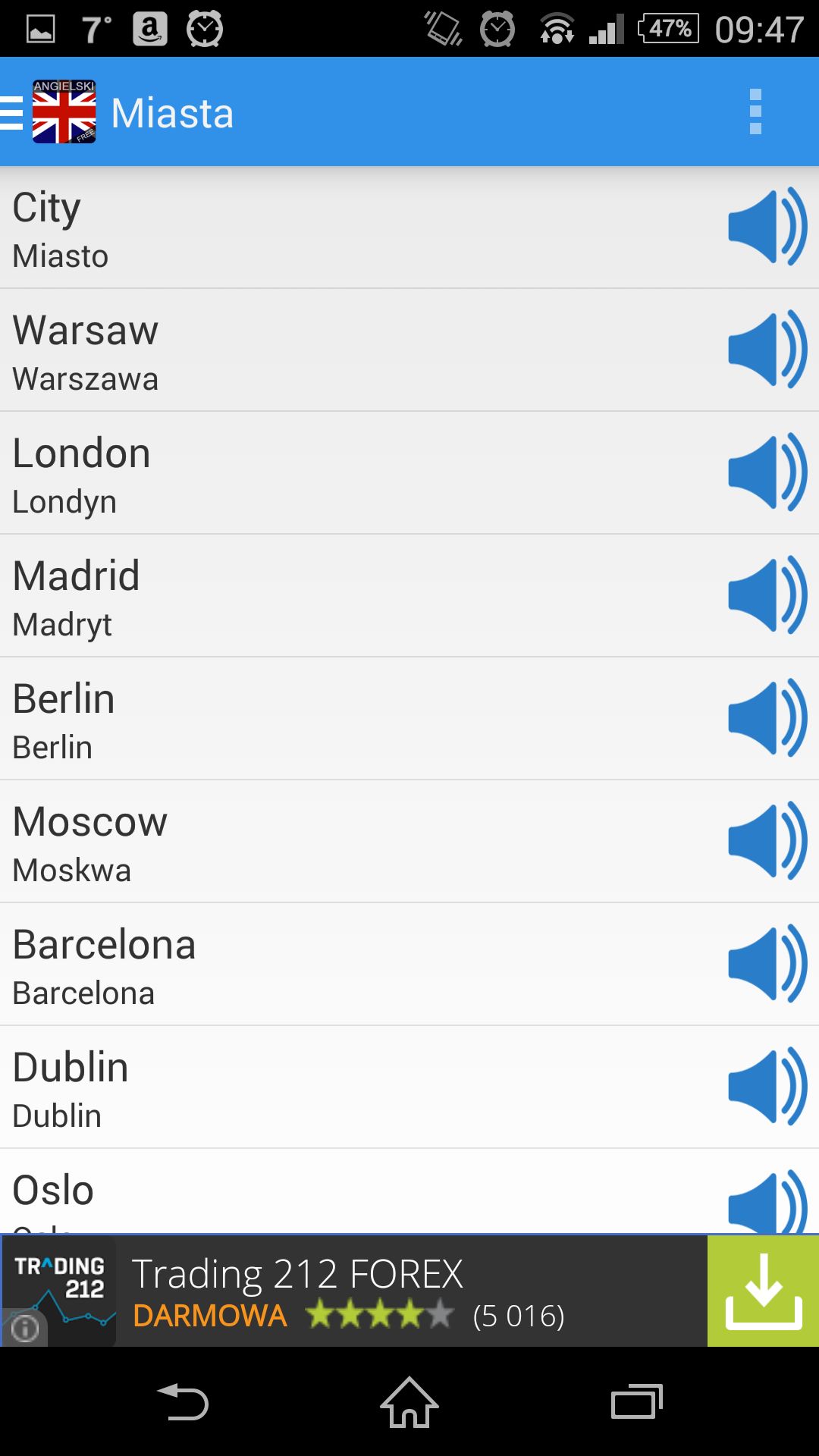Tap the speaker next to Barcelona
Image resolution: width=819 pixels, height=1456 pixels.
click(767, 964)
